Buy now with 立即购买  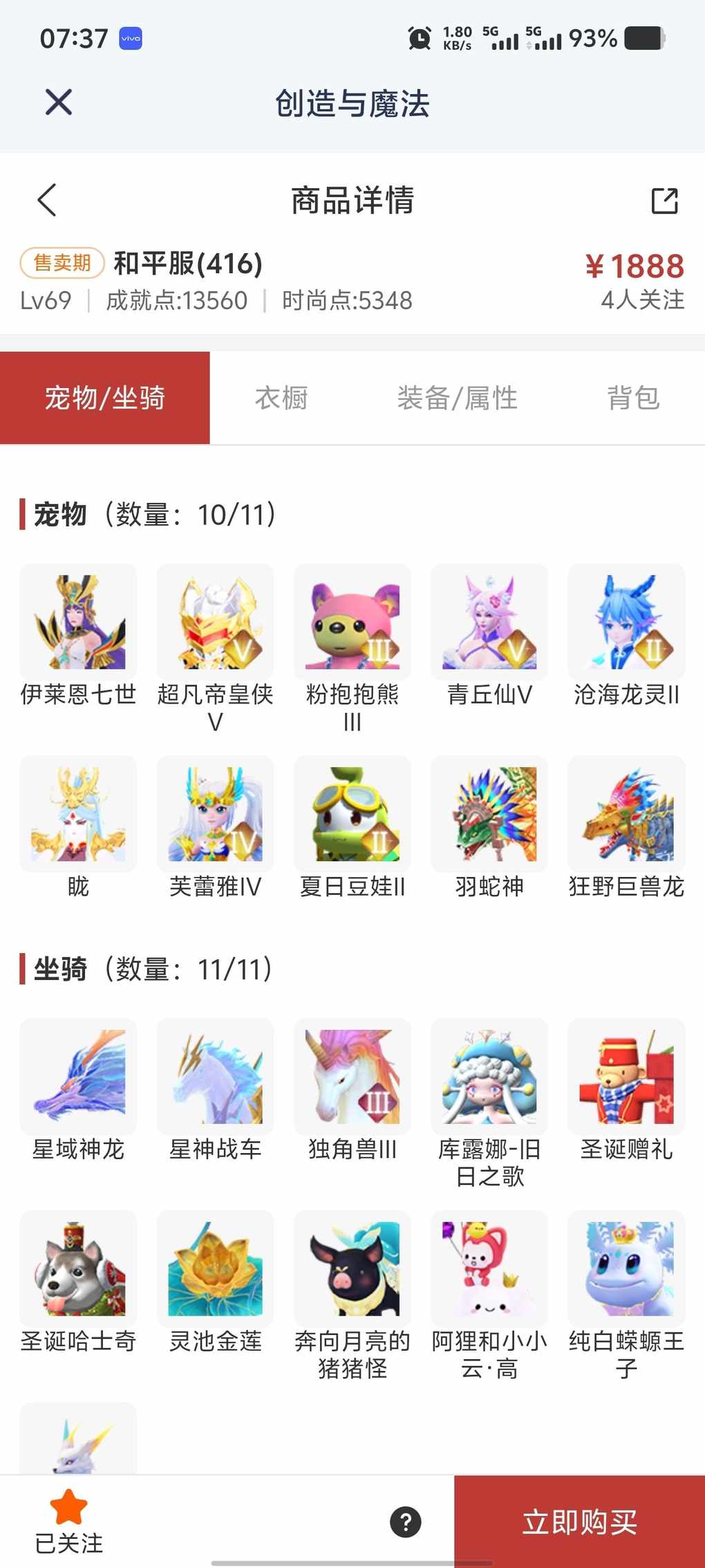tap(579, 1522)
